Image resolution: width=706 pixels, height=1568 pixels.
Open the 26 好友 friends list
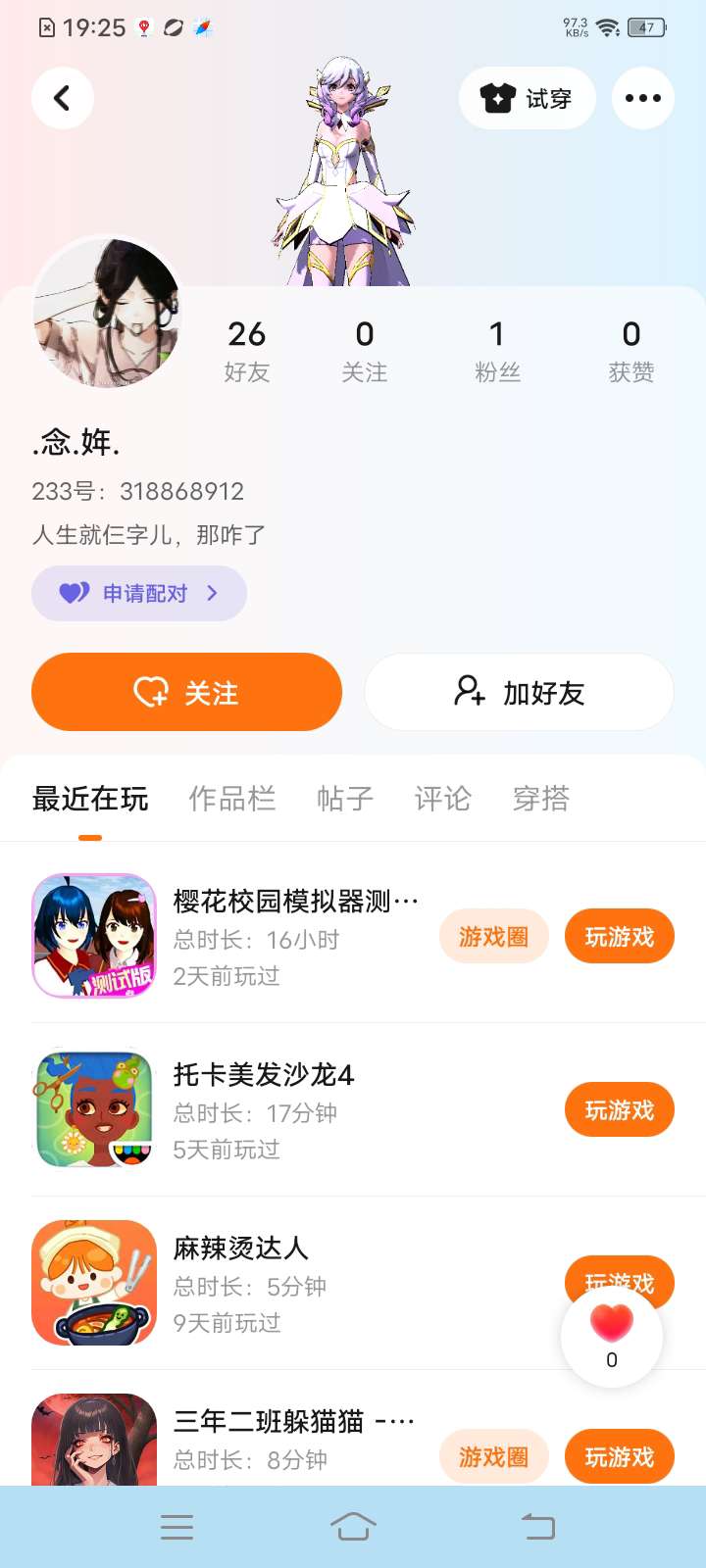[x=246, y=350]
